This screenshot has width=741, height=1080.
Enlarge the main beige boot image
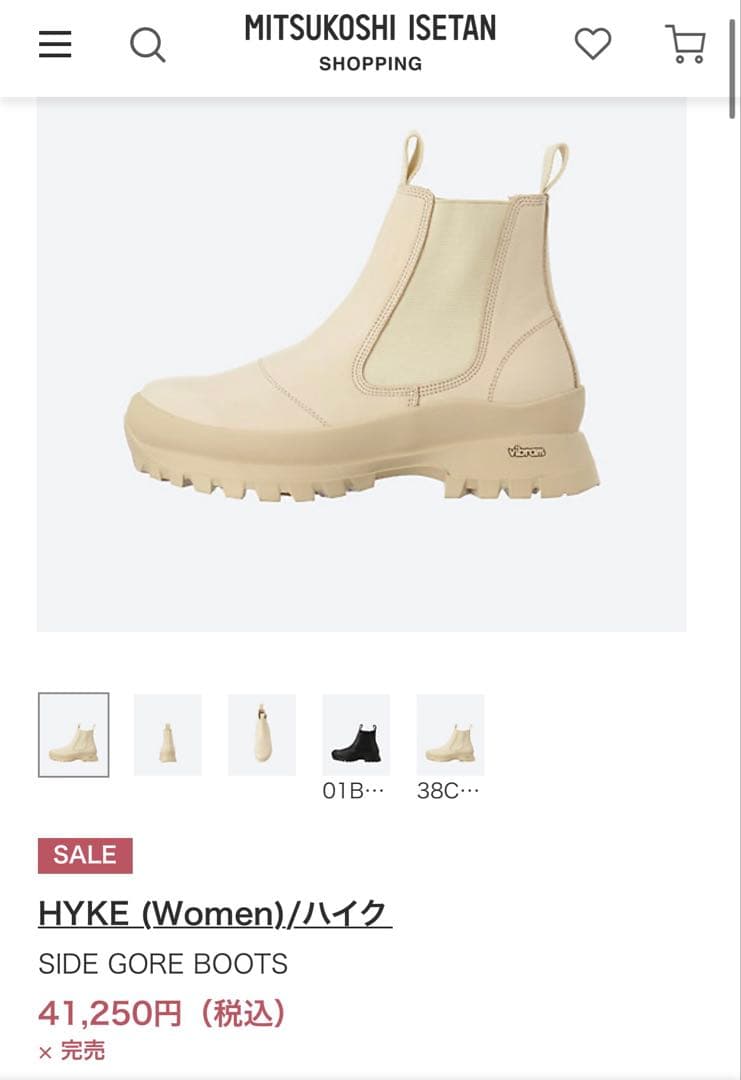coord(361,365)
